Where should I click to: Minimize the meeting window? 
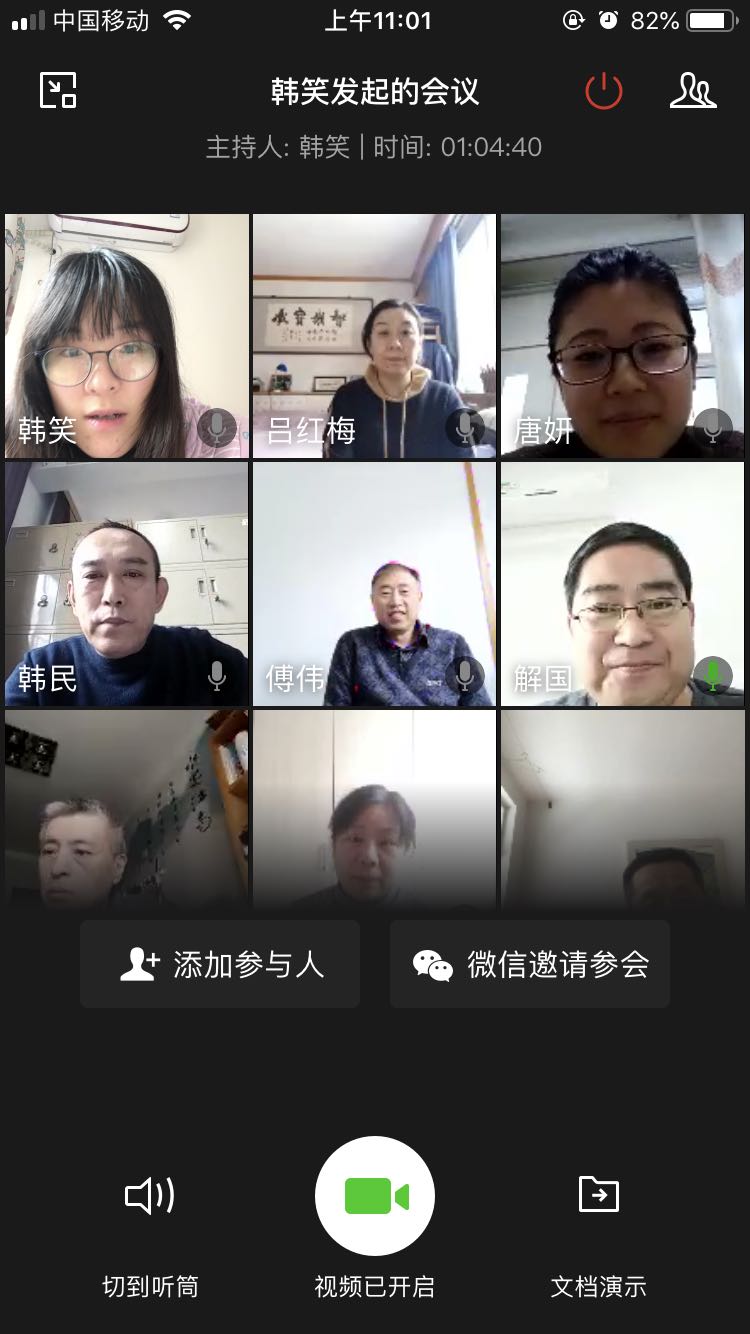[x=58, y=91]
